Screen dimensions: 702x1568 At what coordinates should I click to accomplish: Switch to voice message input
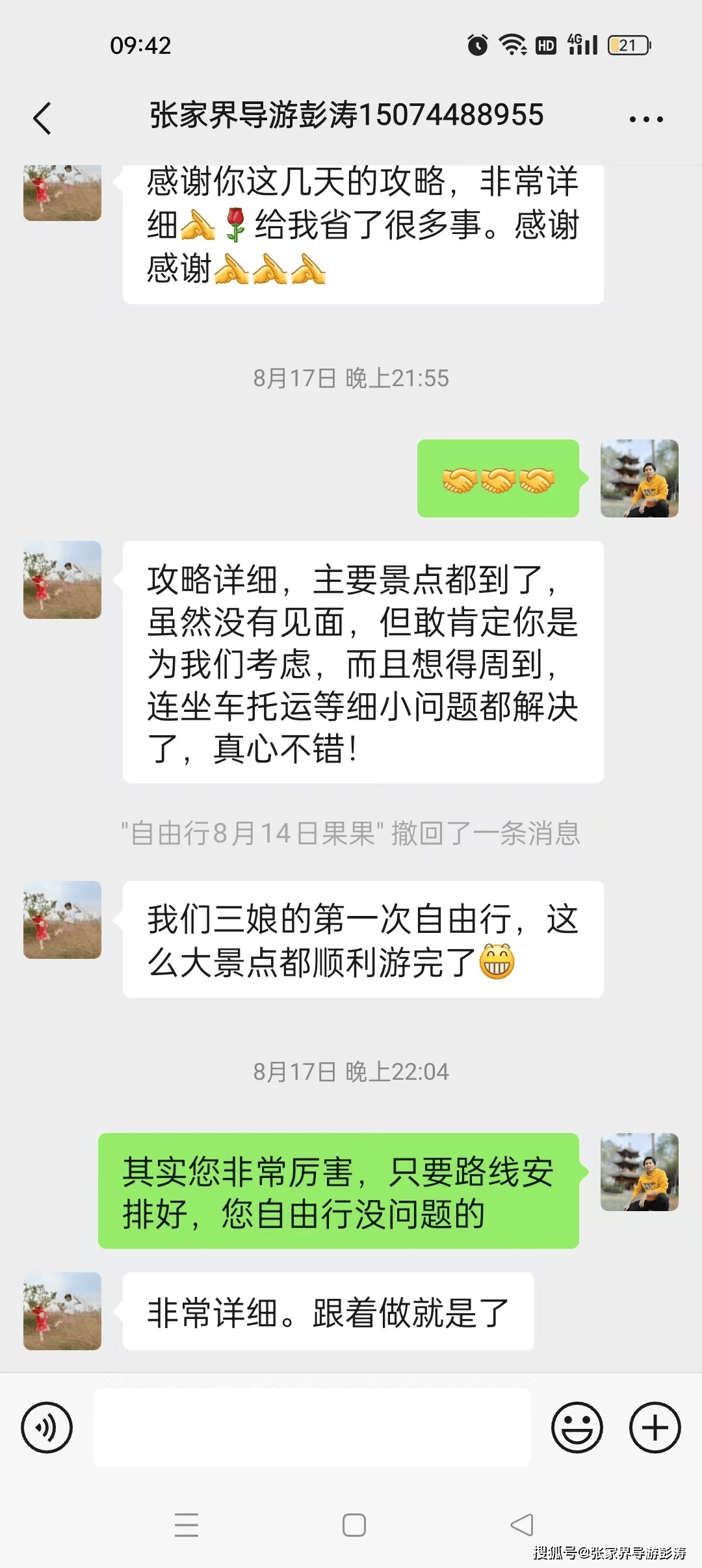[x=47, y=1428]
